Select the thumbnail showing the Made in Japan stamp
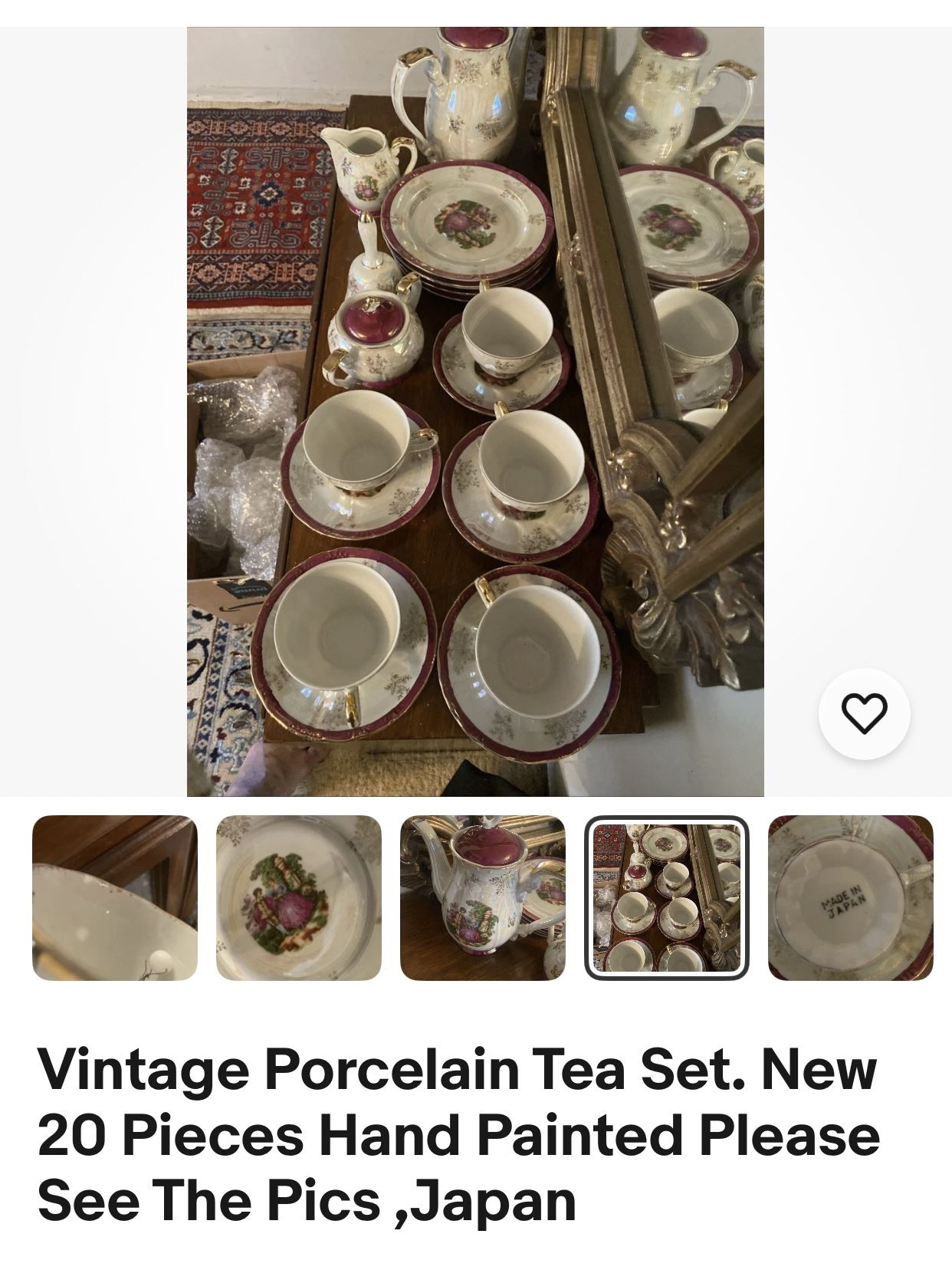Image resolution: width=952 pixels, height=1270 pixels. pyautogui.click(x=851, y=897)
